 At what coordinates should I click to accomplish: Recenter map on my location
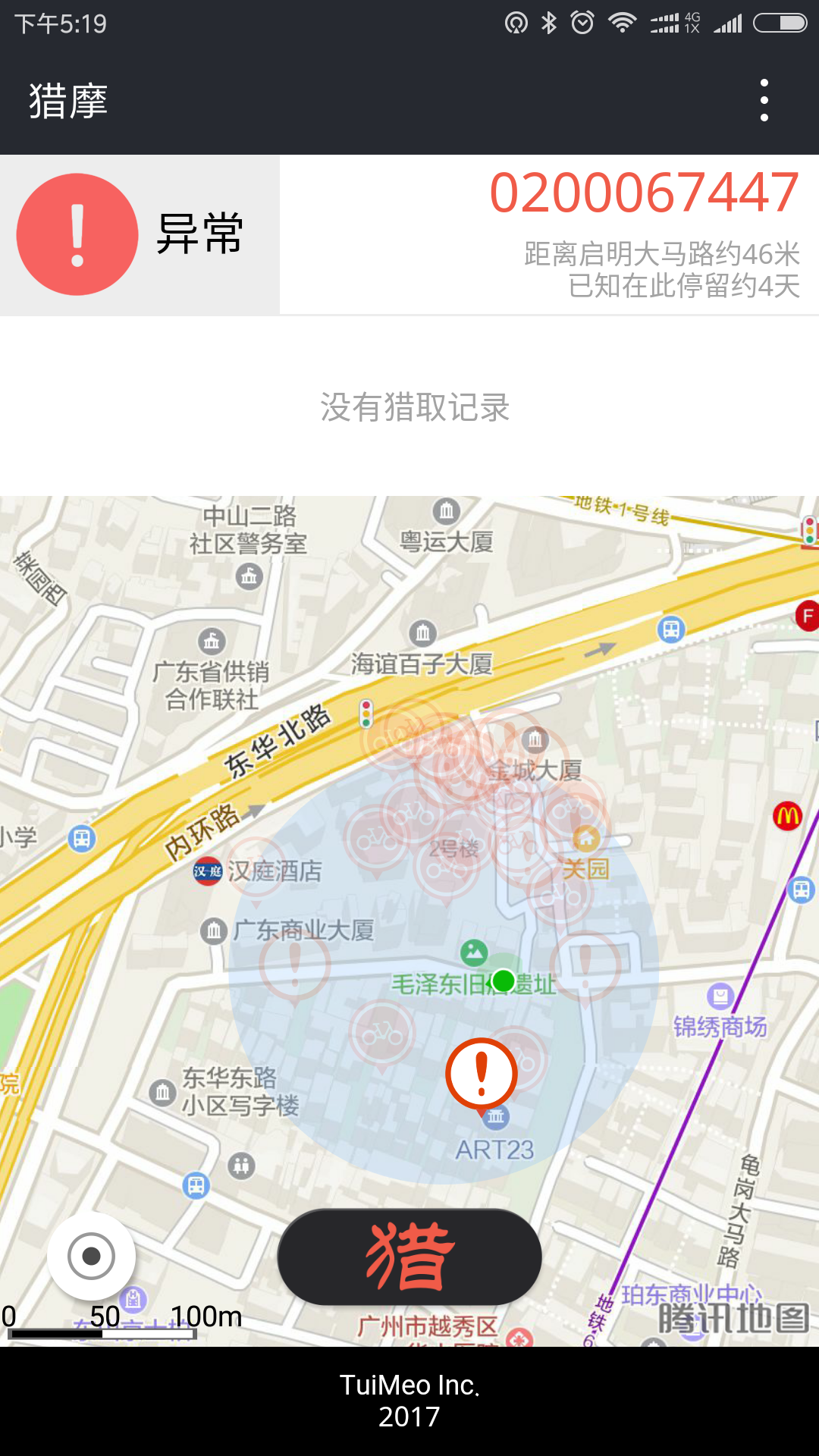click(x=92, y=1257)
